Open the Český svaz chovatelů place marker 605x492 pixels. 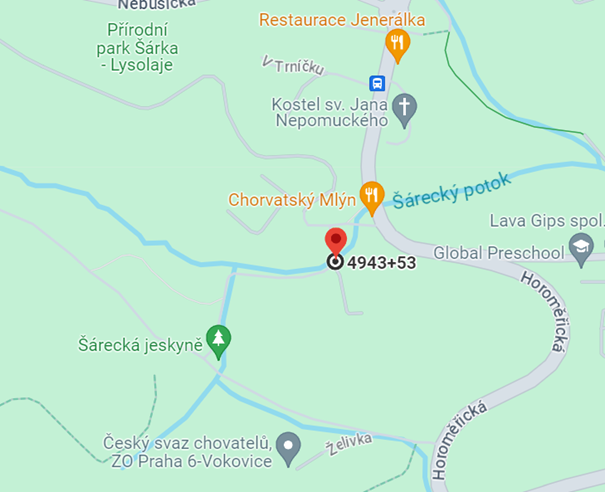289,446
